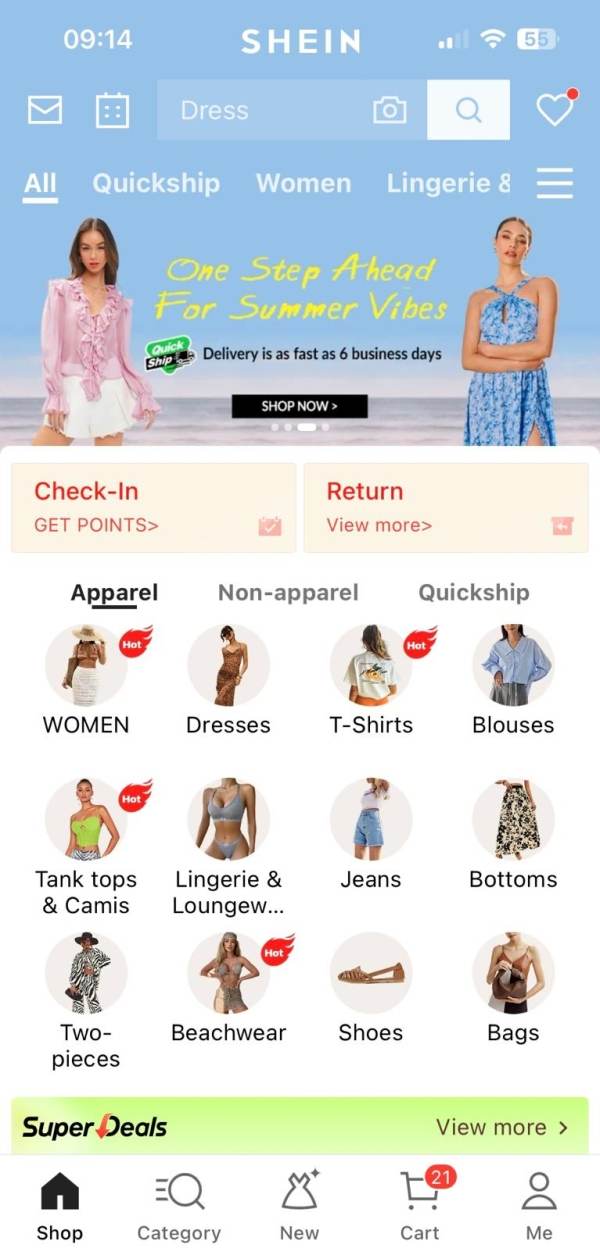Switch to the Me profile tab
This screenshot has width=600, height=1252.
539,1204
